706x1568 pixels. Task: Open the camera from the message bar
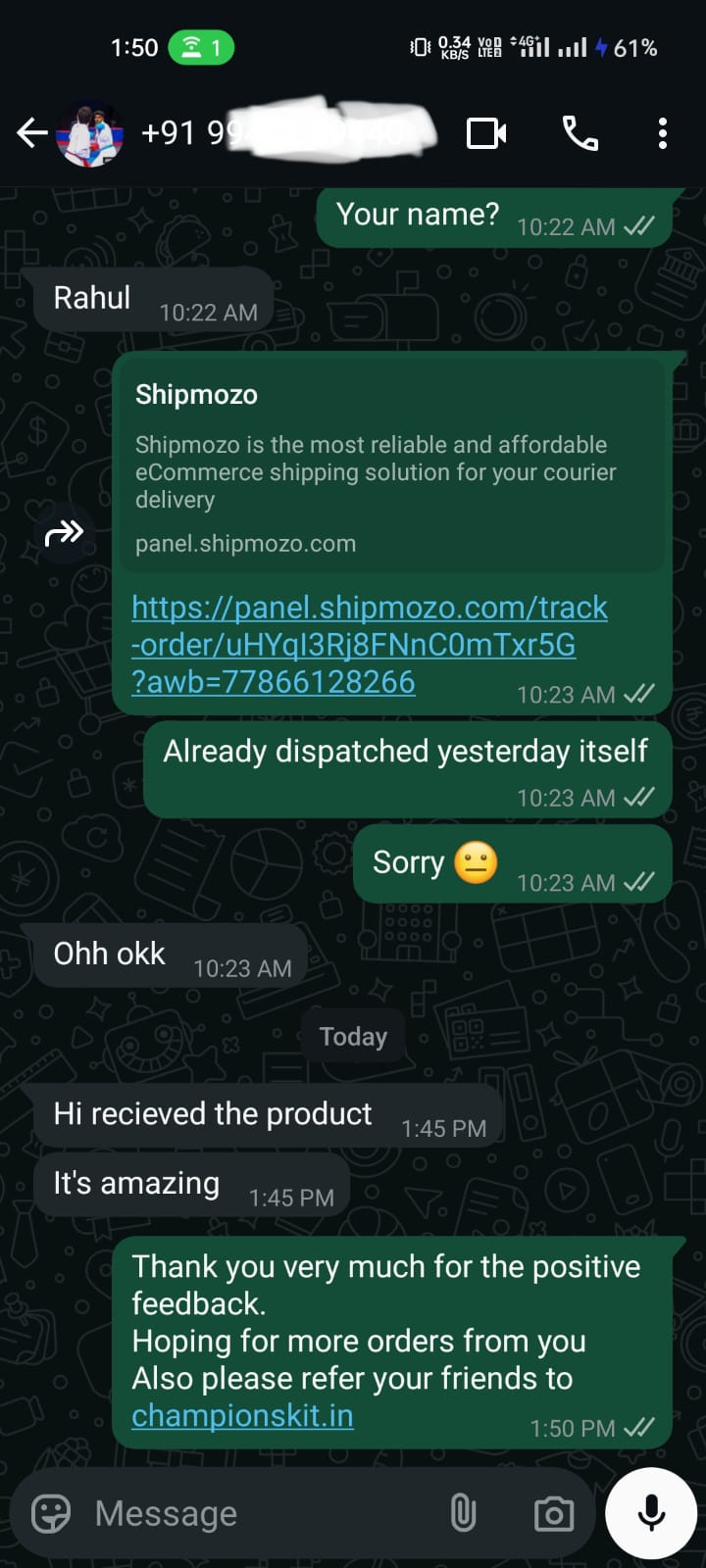pyautogui.click(x=554, y=1514)
